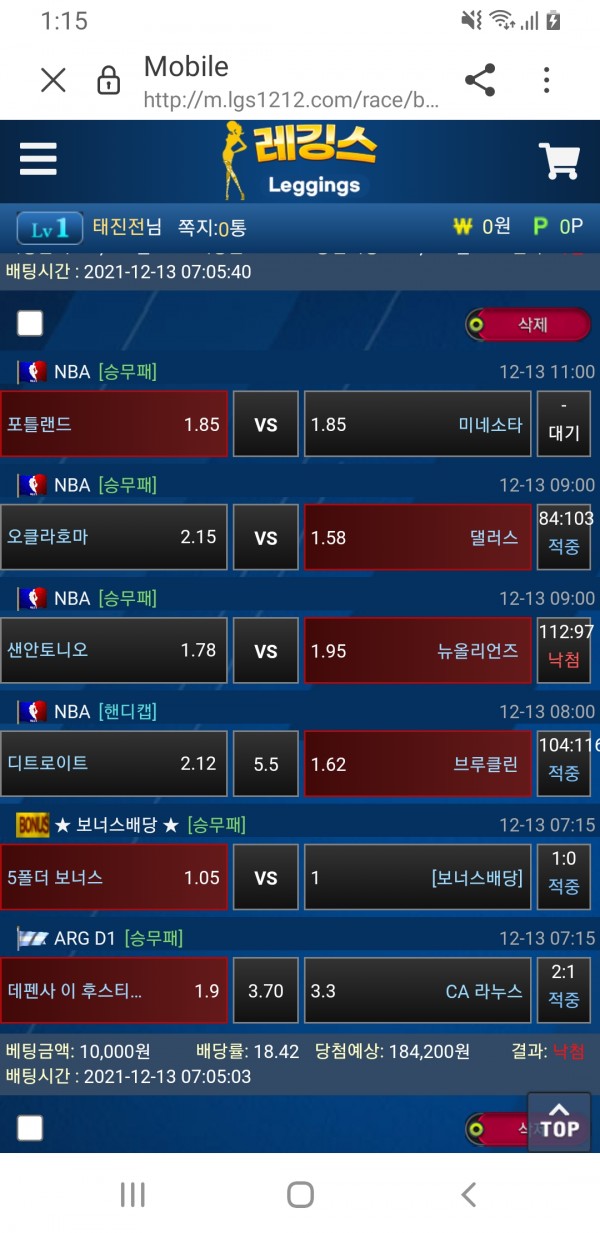Screen dimensions: 600x1233
Task: Open the shopping cart
Action: point(559,160)
